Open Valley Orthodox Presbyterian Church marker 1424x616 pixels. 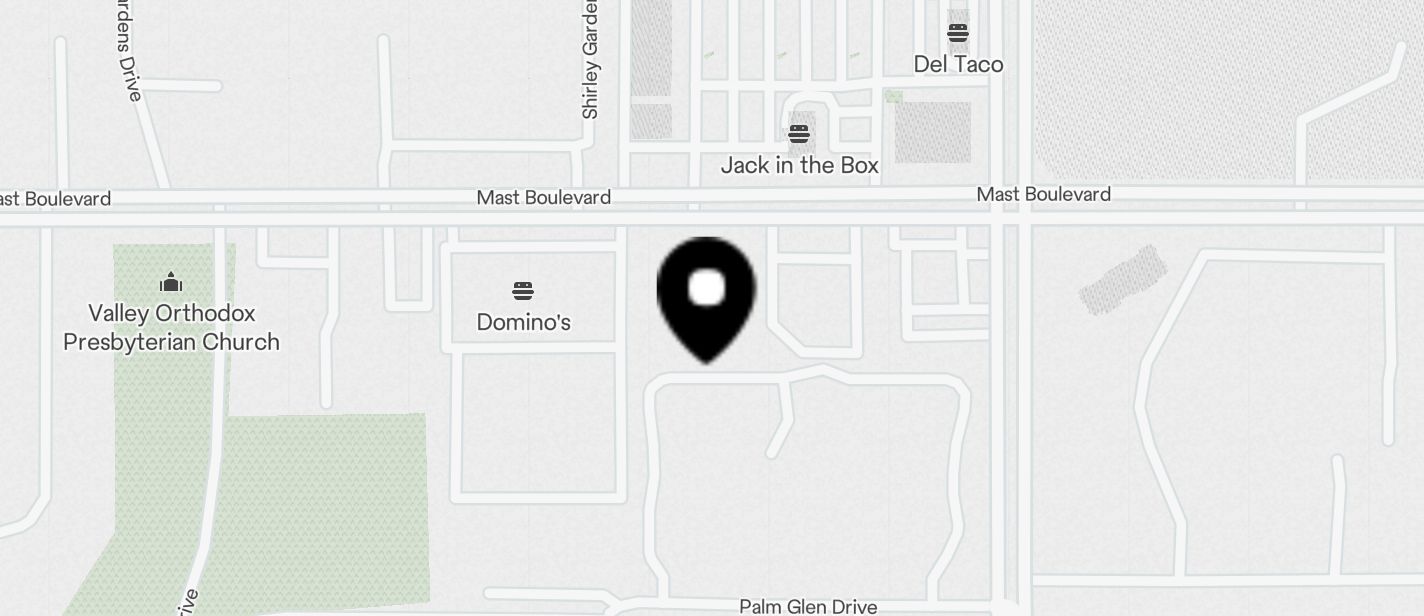(171, 282)
